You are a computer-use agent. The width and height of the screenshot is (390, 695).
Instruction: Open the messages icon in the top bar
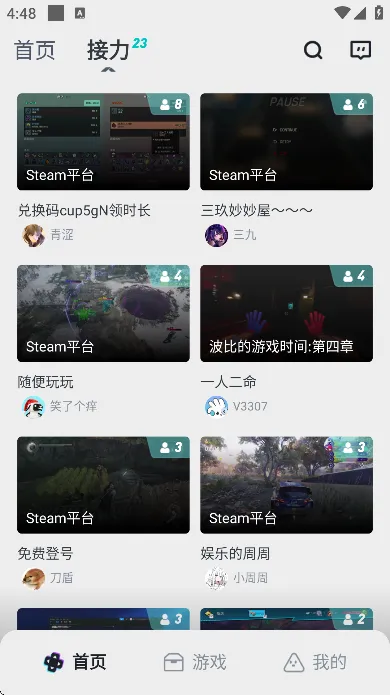[x=361, y=50]
